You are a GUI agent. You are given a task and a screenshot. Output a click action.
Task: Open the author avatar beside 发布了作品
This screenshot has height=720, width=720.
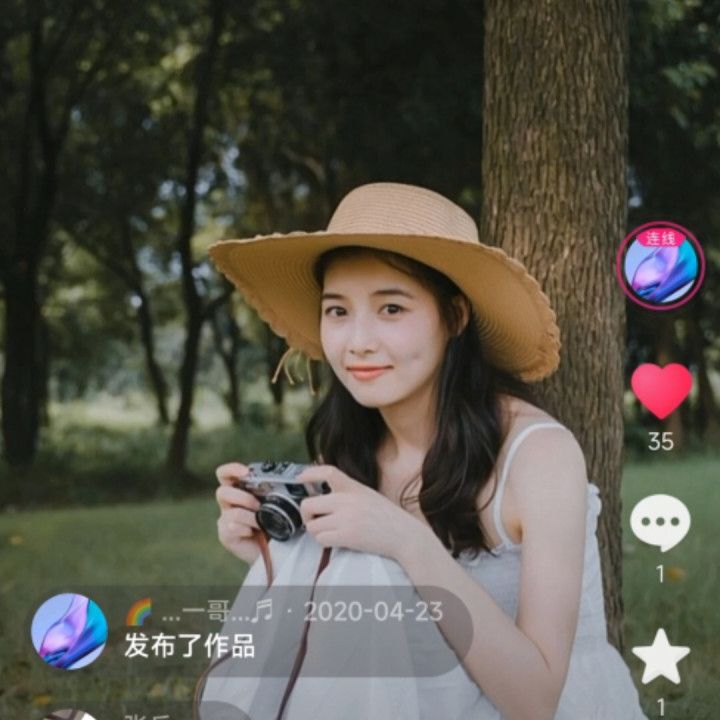pyautogui.click(x=69, y=631)
